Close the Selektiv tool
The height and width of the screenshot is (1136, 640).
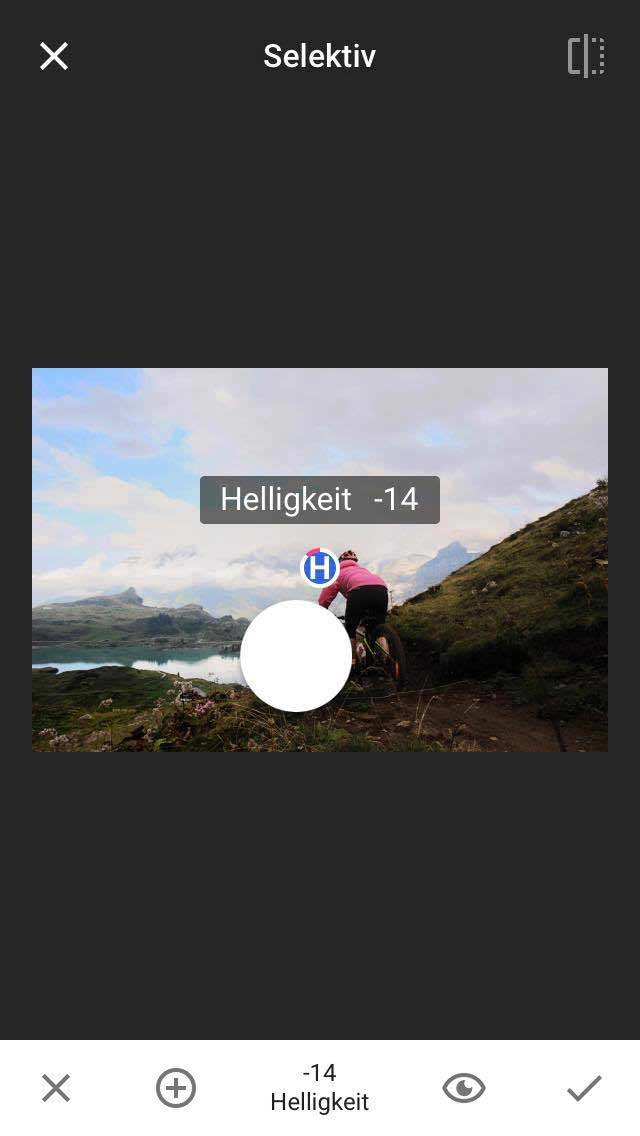pyautogui.click(x=54, y=56)
